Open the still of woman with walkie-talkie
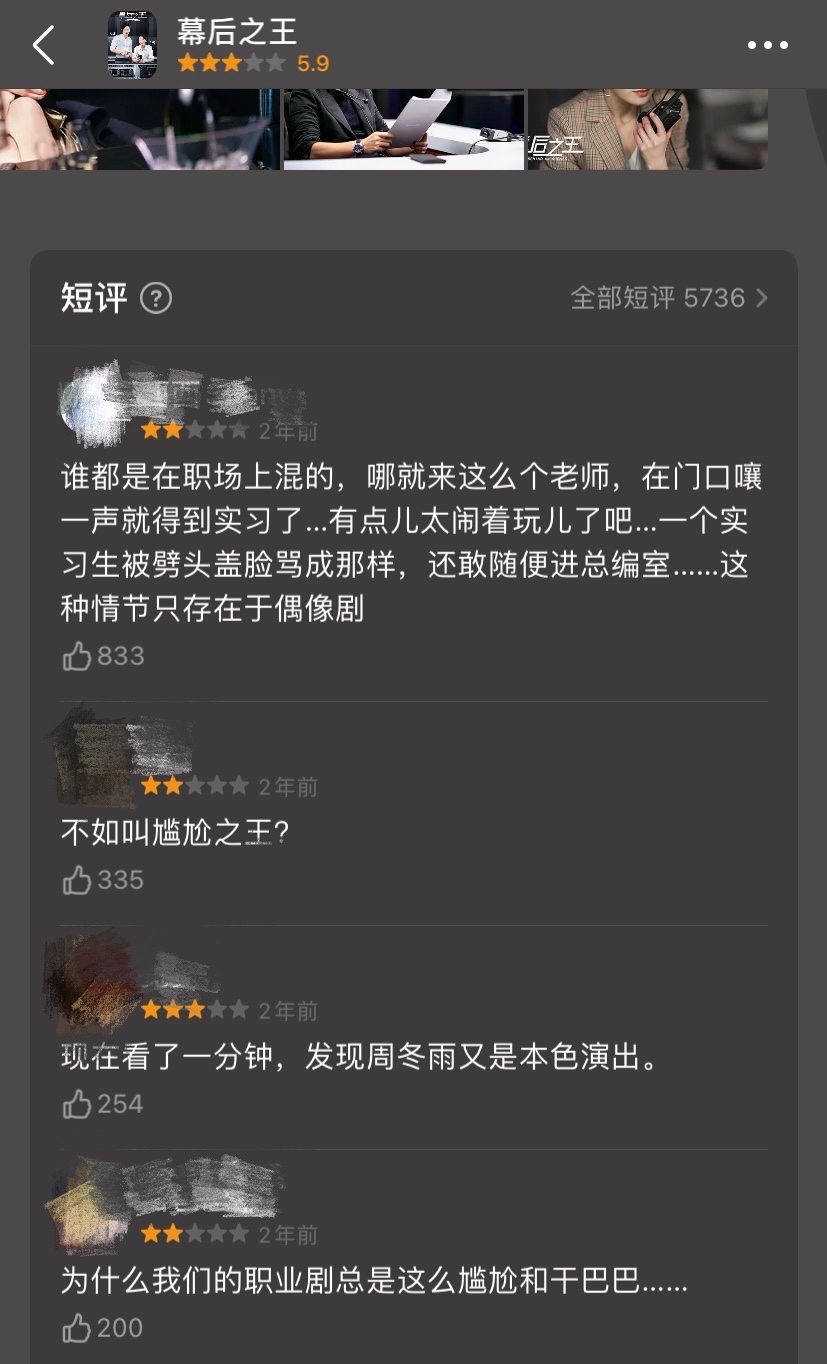The image size is (827, 1364). coord(647,128)
